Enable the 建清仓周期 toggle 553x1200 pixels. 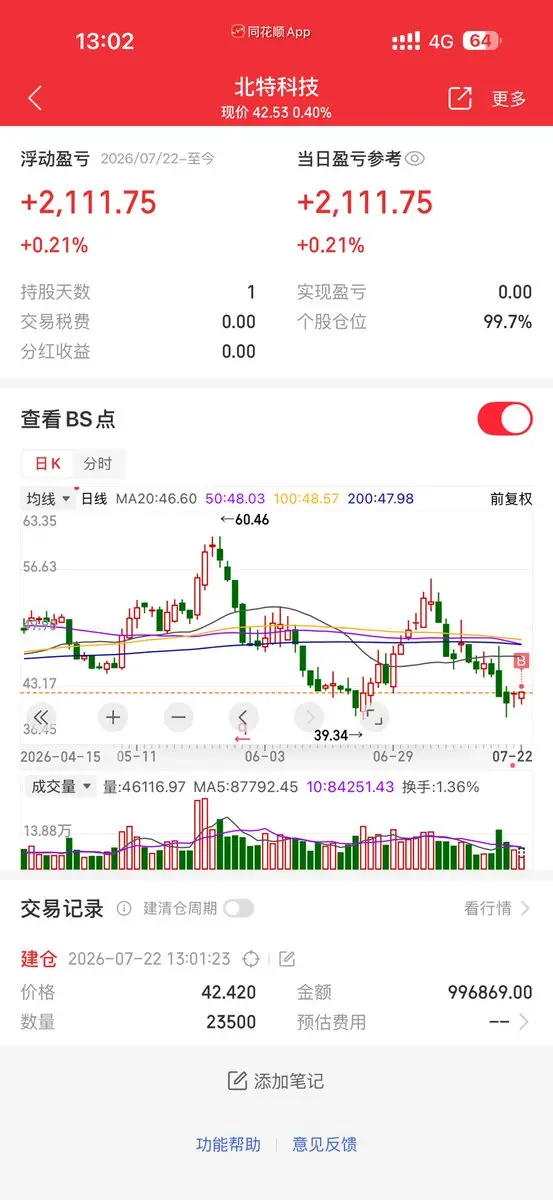tap(238, 908)
